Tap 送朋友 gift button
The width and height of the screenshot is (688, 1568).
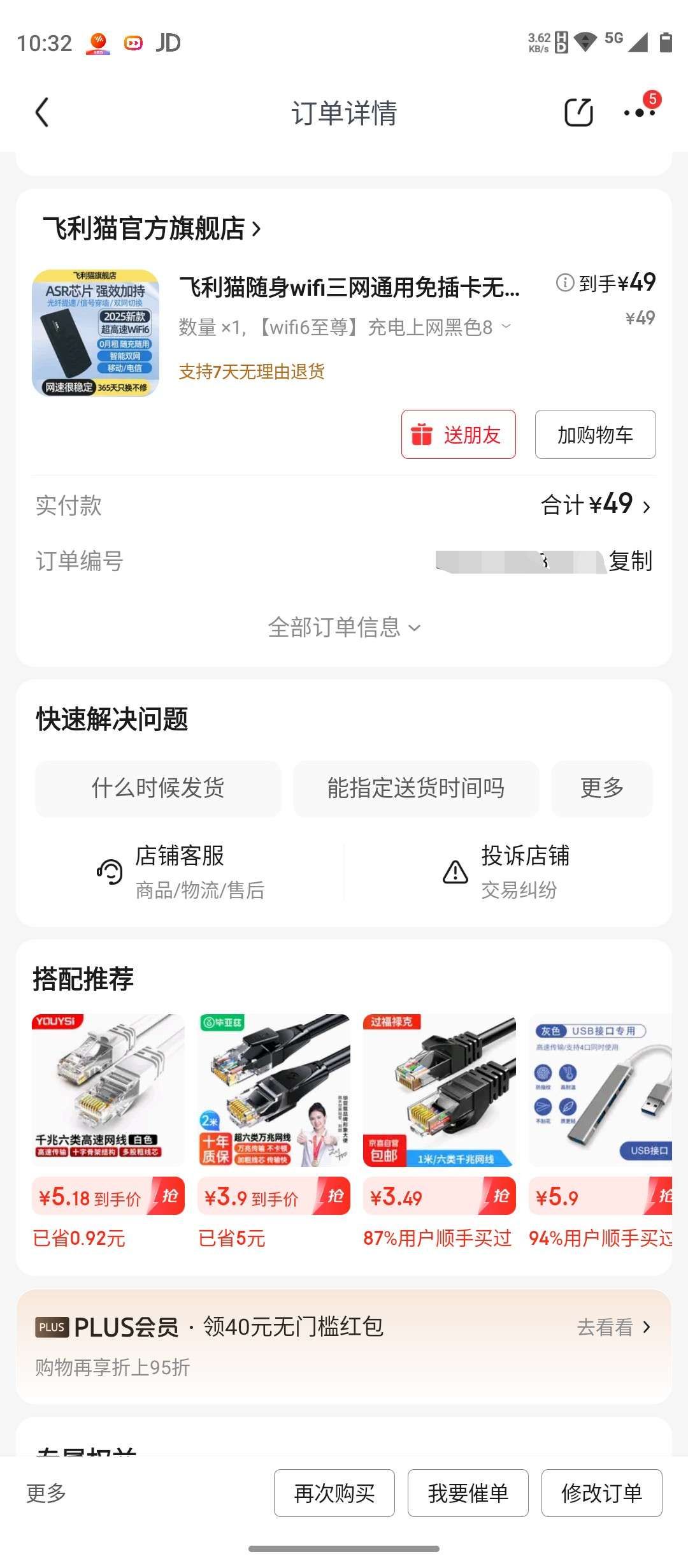click(458, 435)
